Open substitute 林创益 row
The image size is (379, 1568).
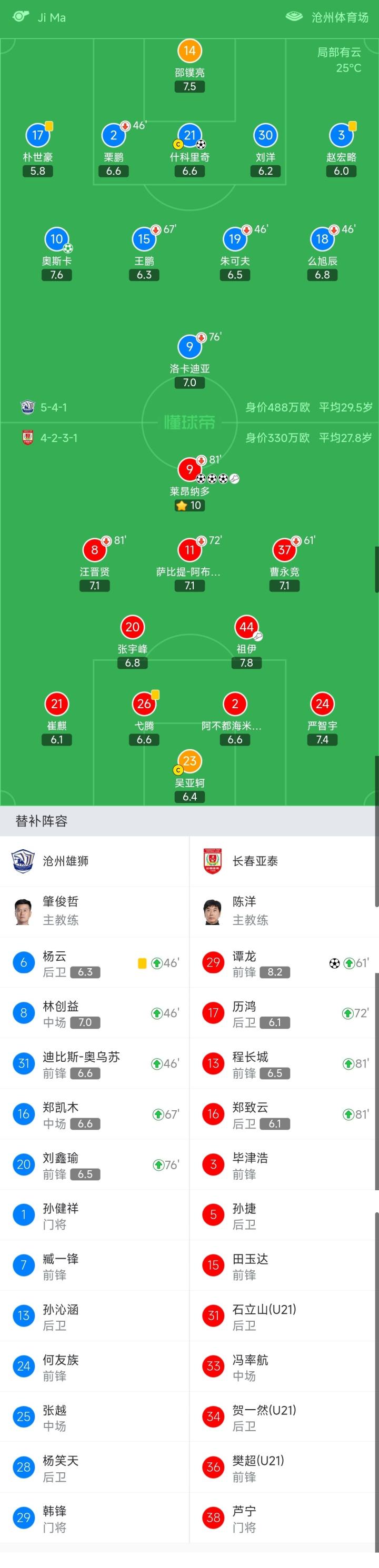click(94, 1013)
